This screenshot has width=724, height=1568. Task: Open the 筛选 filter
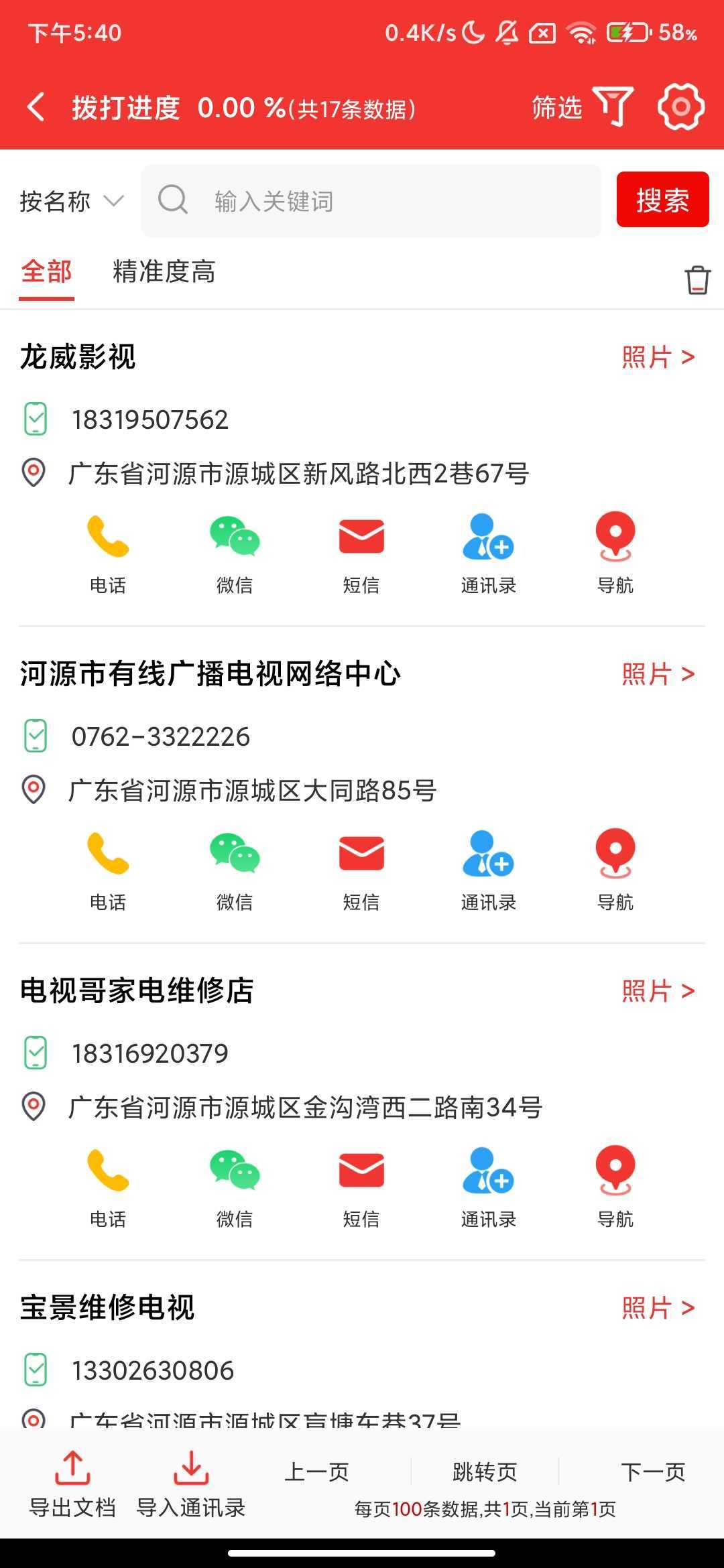[582, 107]
